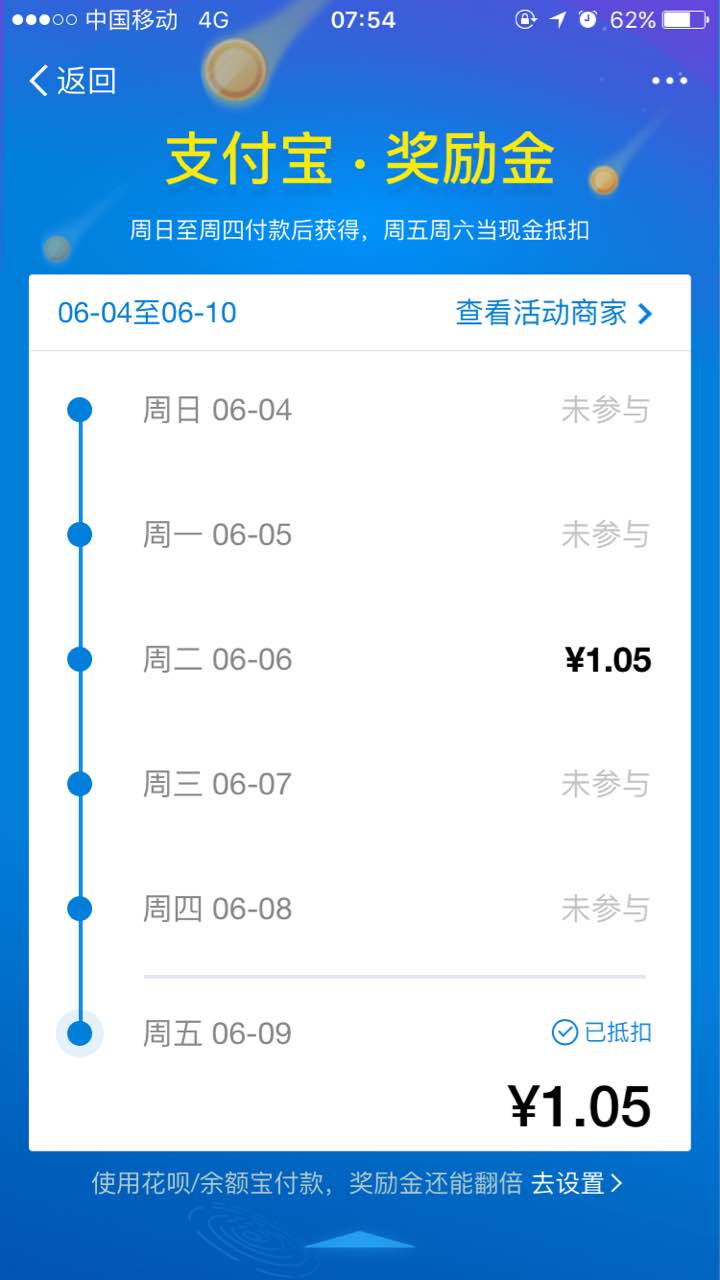The image size is (720, 1280).
Task: Open 查看活动商家 merchant list
Action: pyautogui.click(x=554, y=313)
